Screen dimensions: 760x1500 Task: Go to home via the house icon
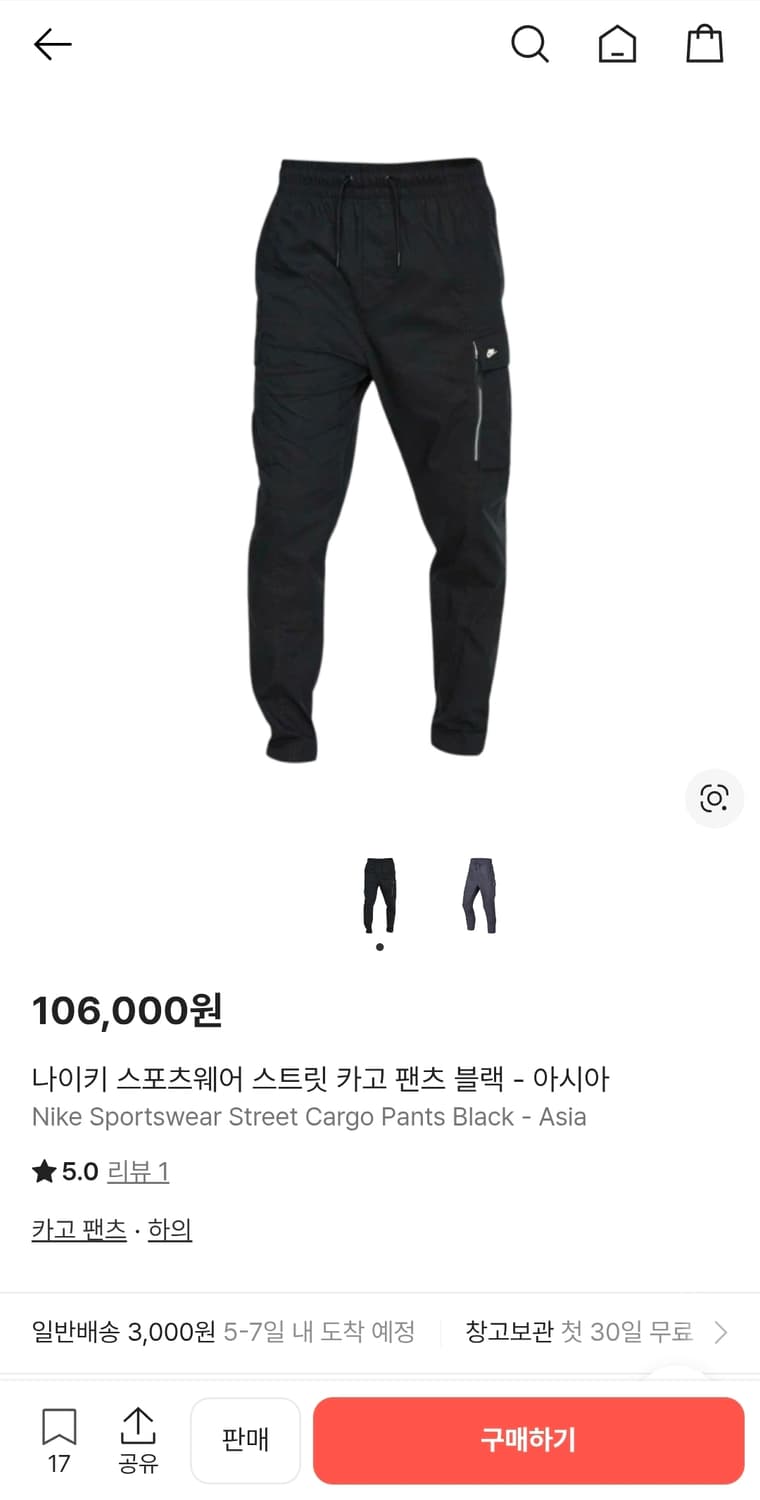click(x=617, y=44)
